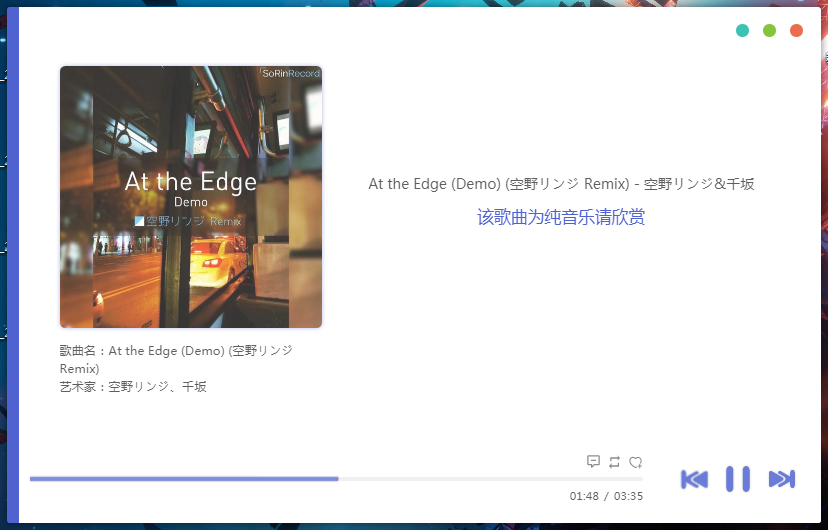Go back to the previous track

(x=694, y=479)
